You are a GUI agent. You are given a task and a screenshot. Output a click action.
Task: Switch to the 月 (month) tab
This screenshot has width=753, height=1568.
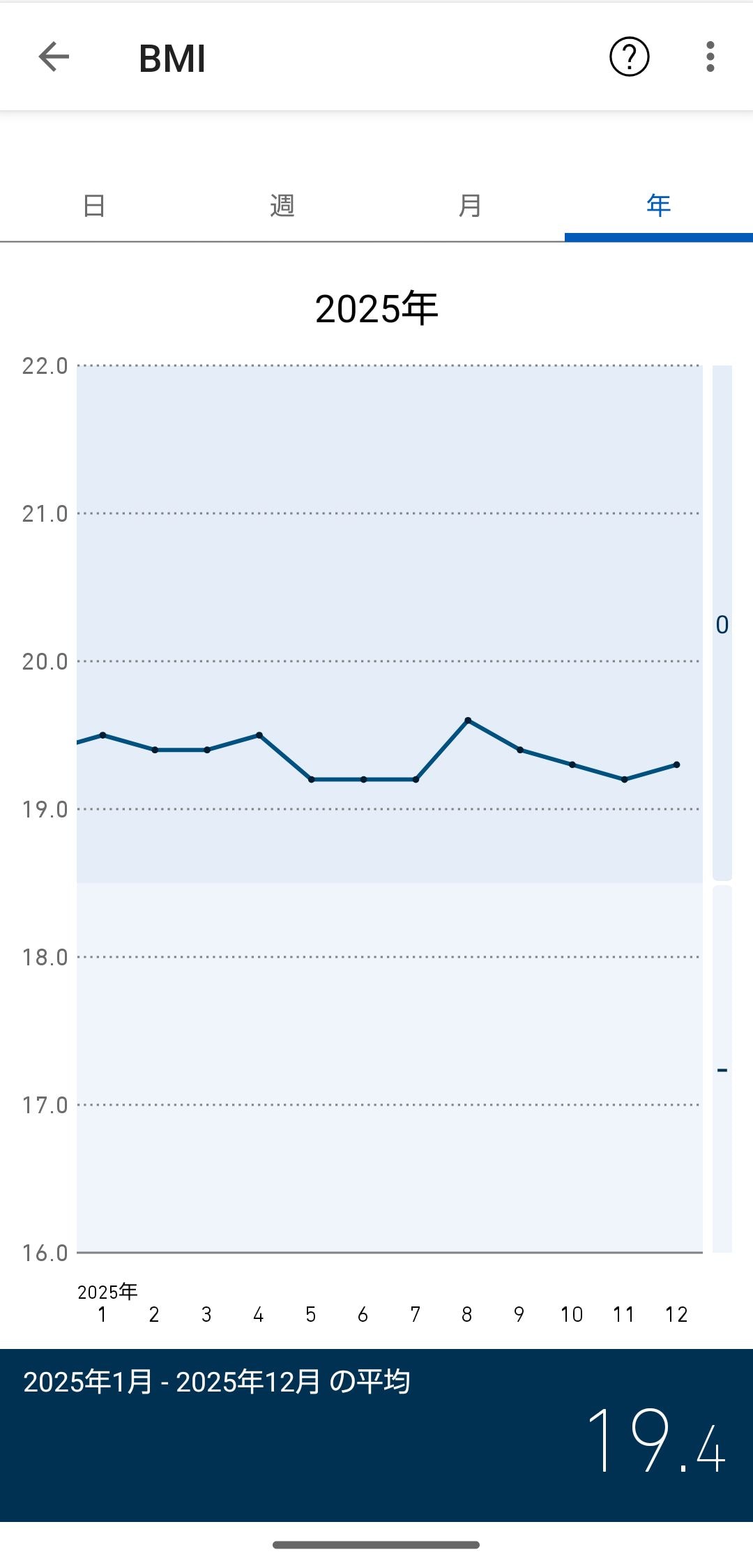[471, 206]
